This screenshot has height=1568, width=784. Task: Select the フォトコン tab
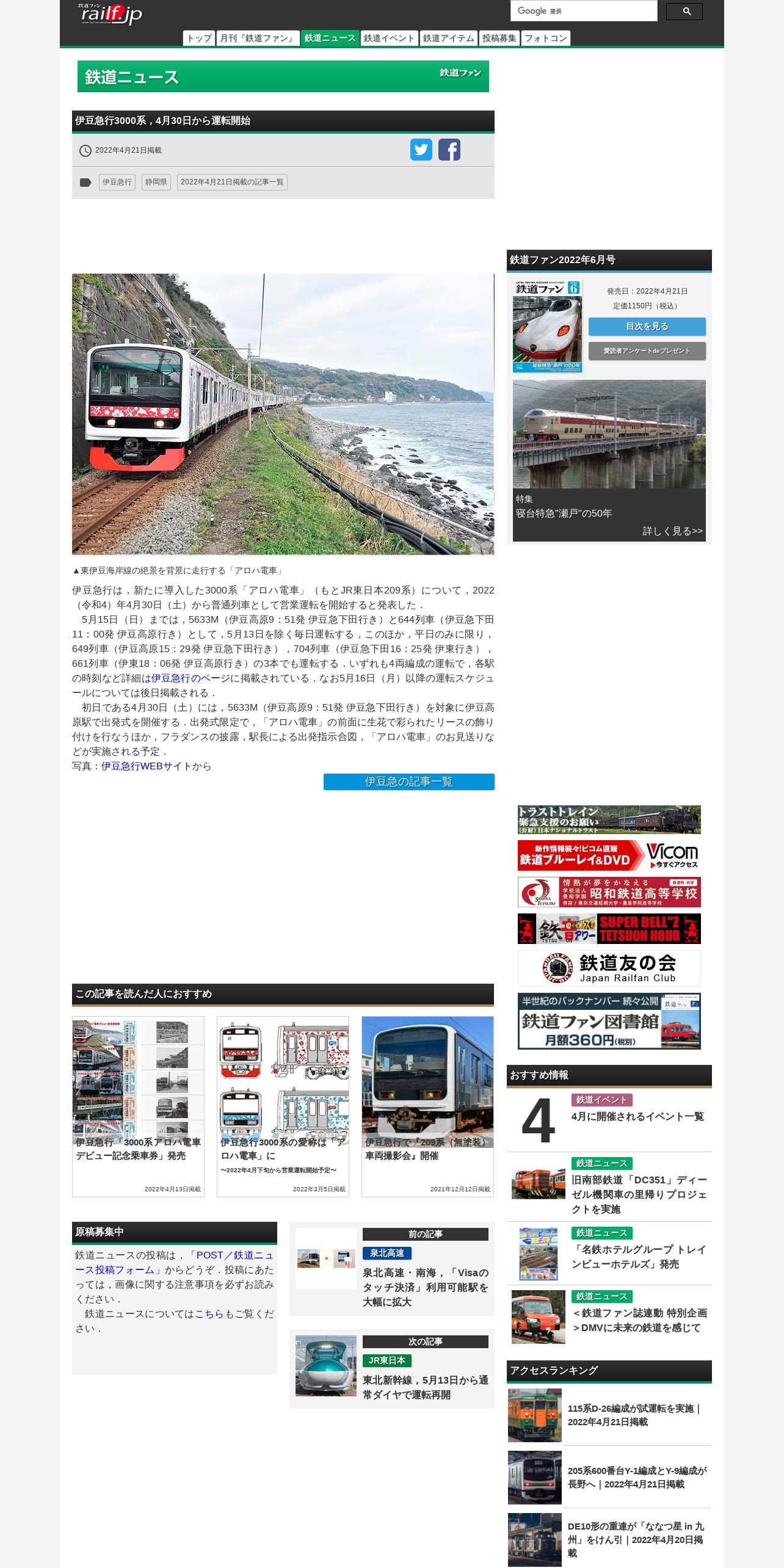[x=546, y=38]
